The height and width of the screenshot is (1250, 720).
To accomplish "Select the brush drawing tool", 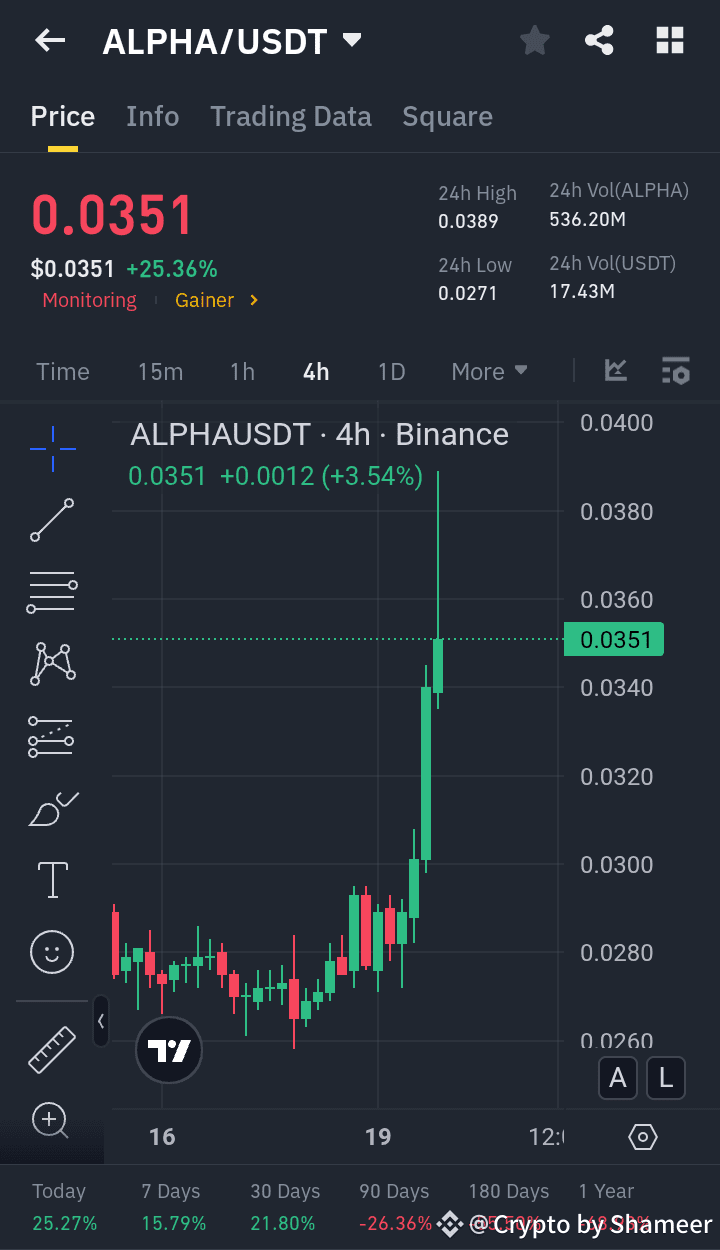I will pyautogui.click(x=51, y=808).
